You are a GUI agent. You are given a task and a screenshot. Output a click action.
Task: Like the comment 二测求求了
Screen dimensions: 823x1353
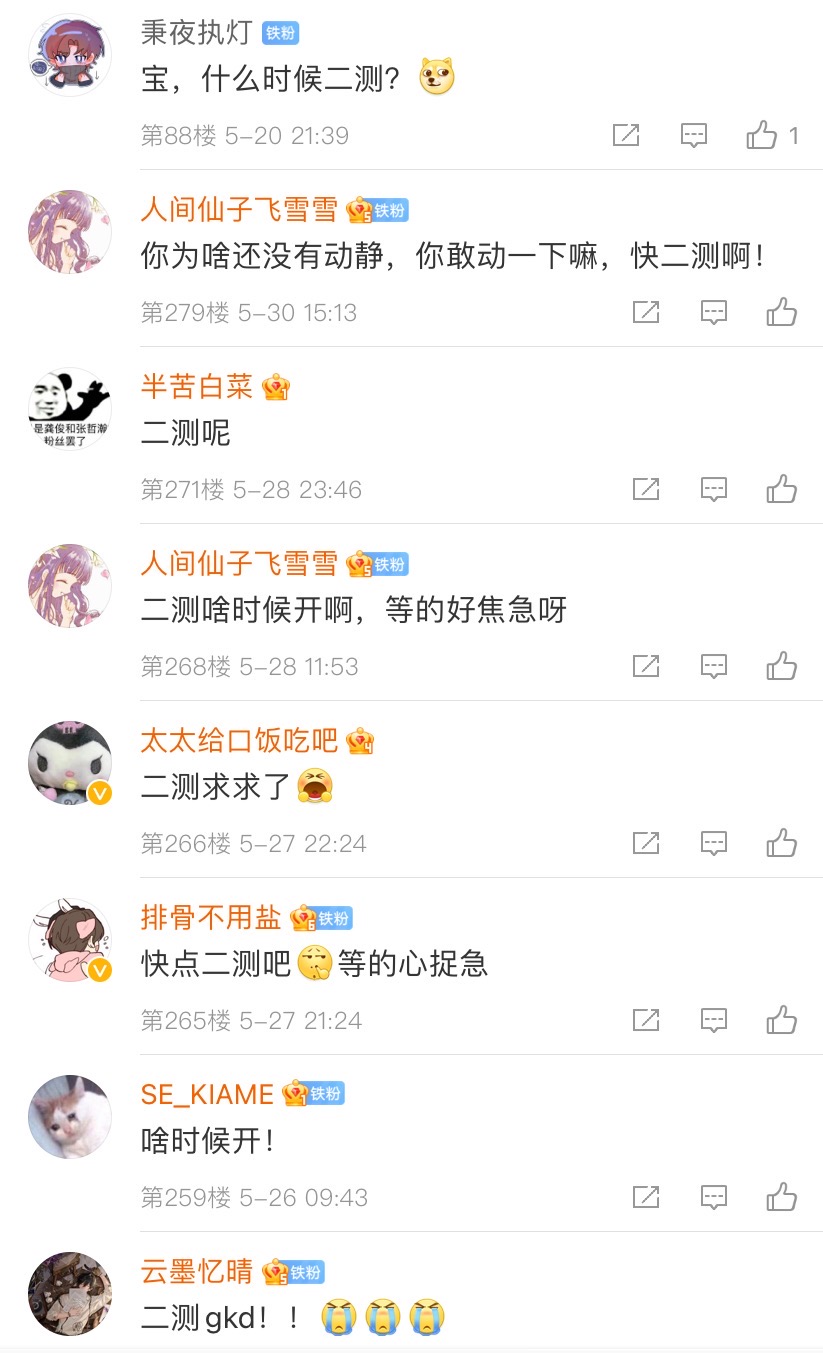coord(781,843)
